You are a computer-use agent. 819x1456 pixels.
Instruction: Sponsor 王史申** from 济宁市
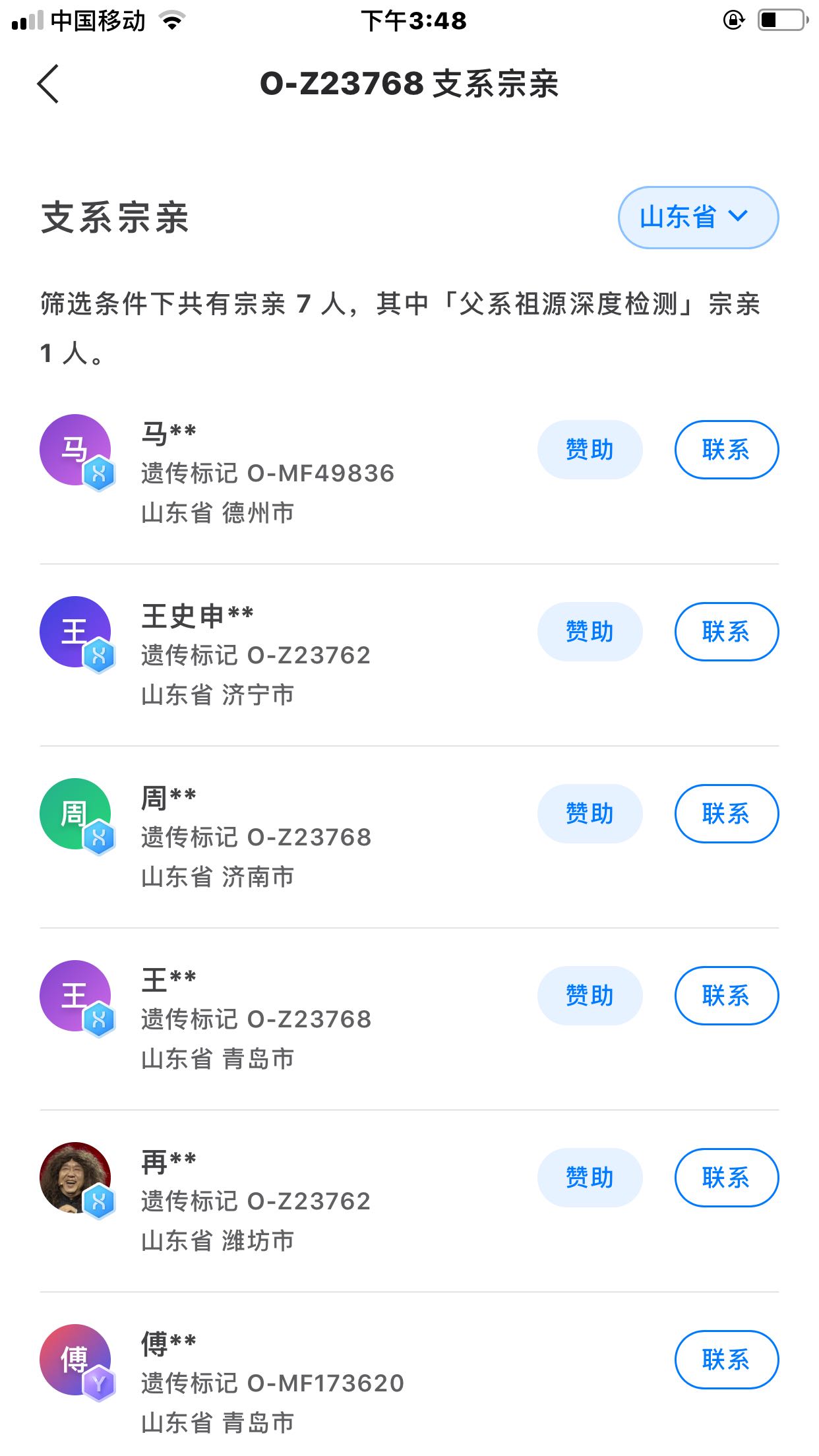(590, 632)
